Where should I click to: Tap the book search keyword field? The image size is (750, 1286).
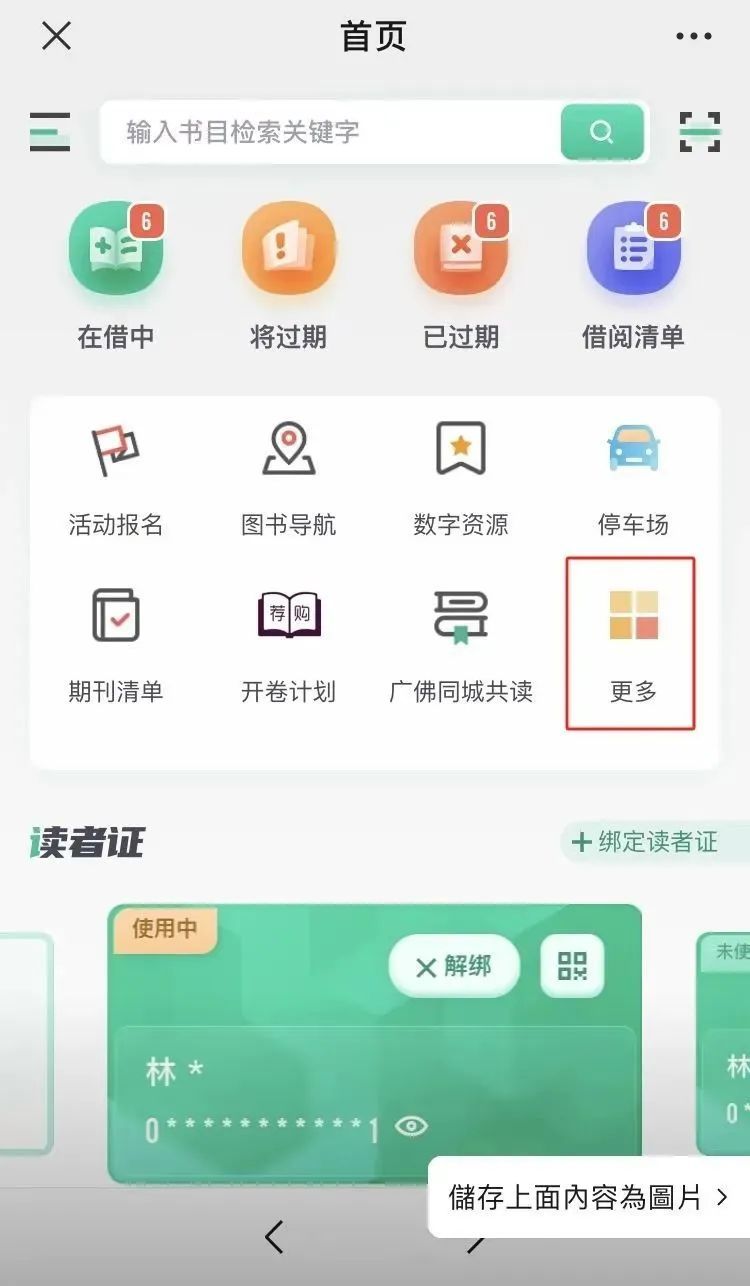pos(330,132)
